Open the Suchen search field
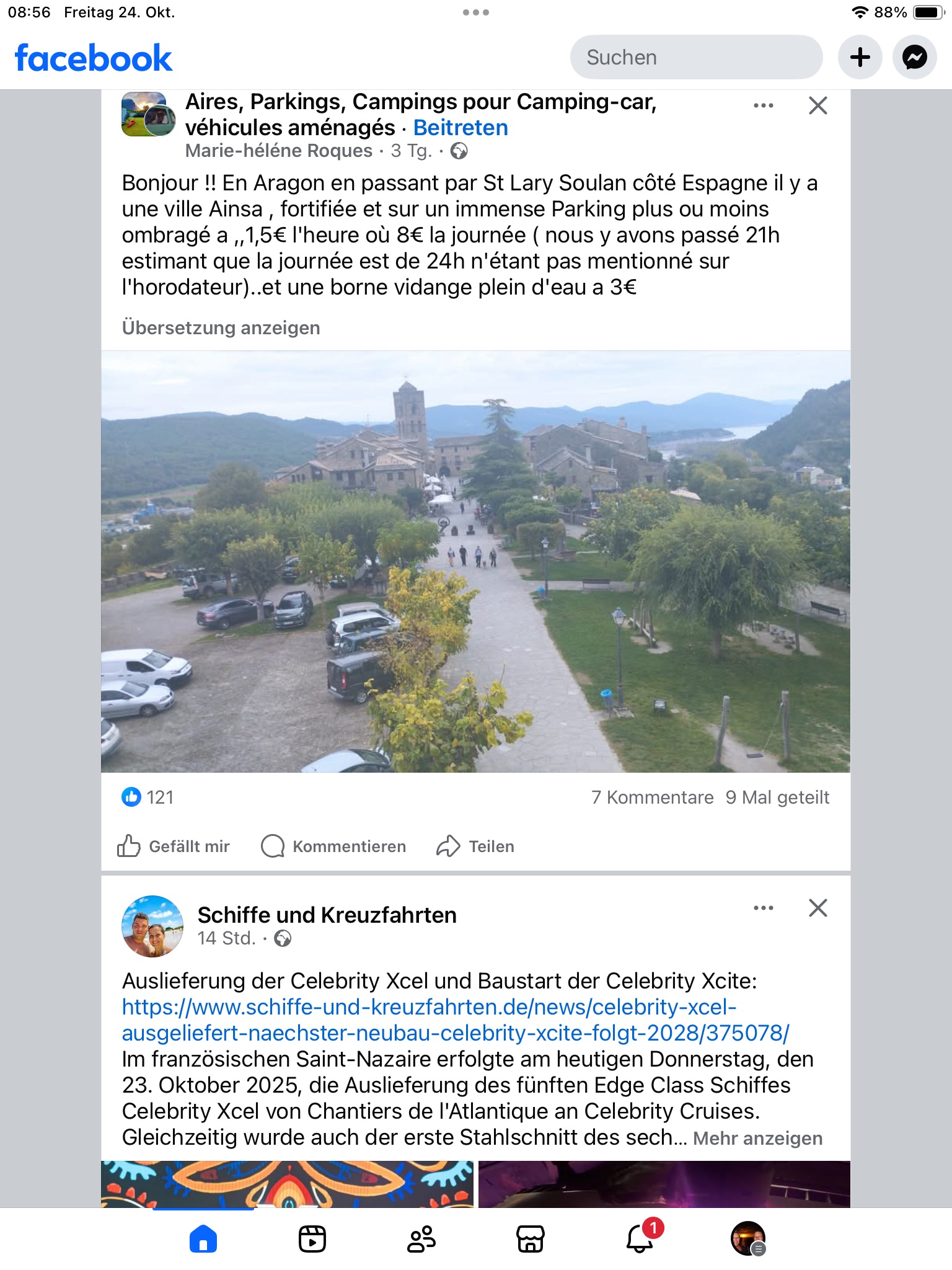Image resolution: width=952 pixels, height=1270 pixels. (696, 57)
